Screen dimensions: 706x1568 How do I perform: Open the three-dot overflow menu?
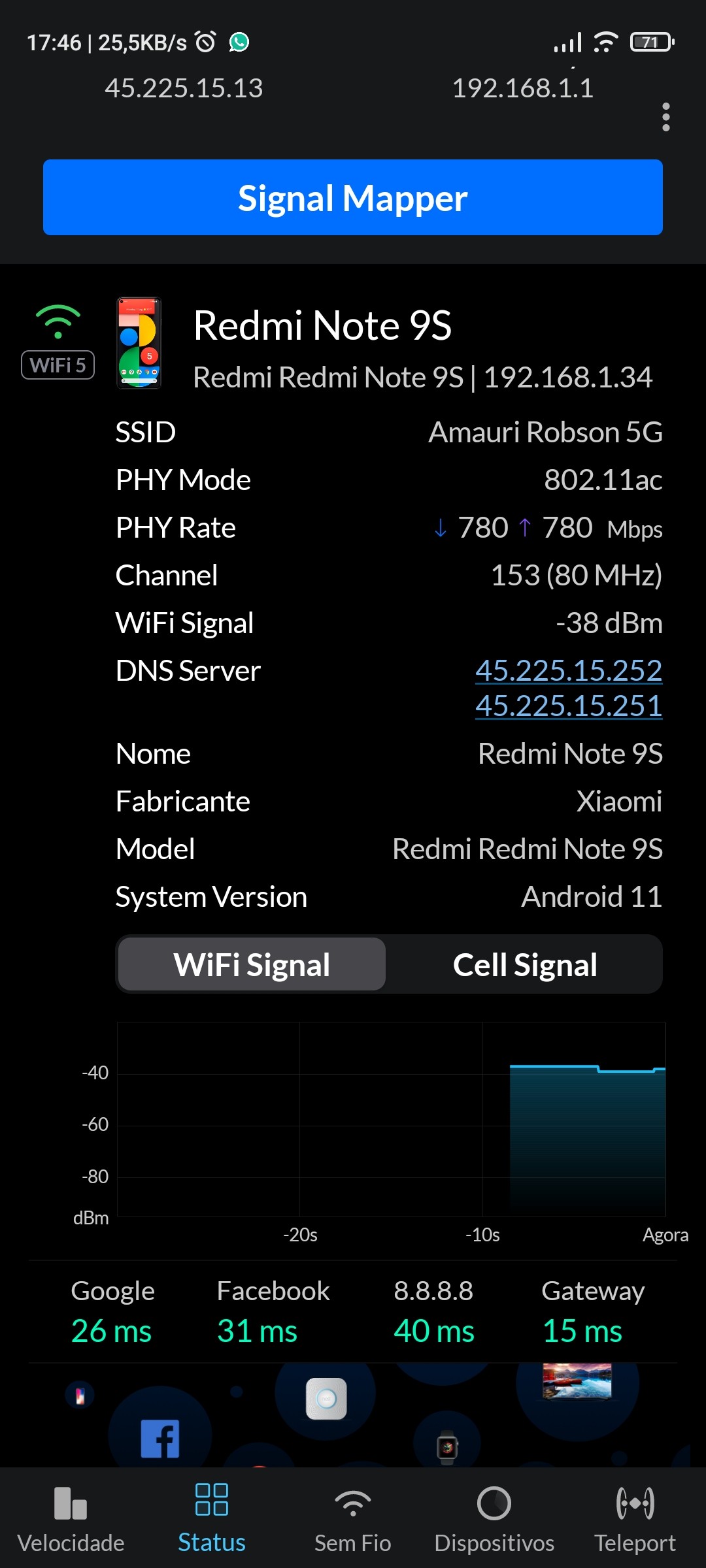point(665,118)
